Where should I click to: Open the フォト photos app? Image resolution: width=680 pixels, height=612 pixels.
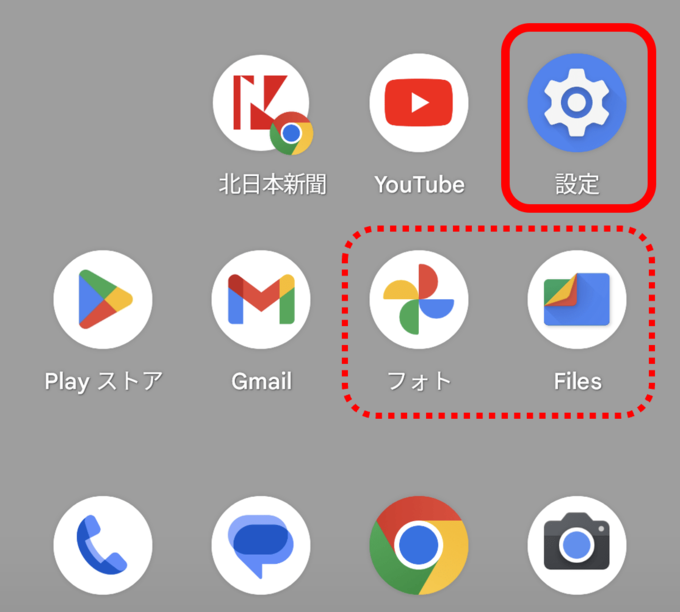pyautogui.click(x=419, y=300)
